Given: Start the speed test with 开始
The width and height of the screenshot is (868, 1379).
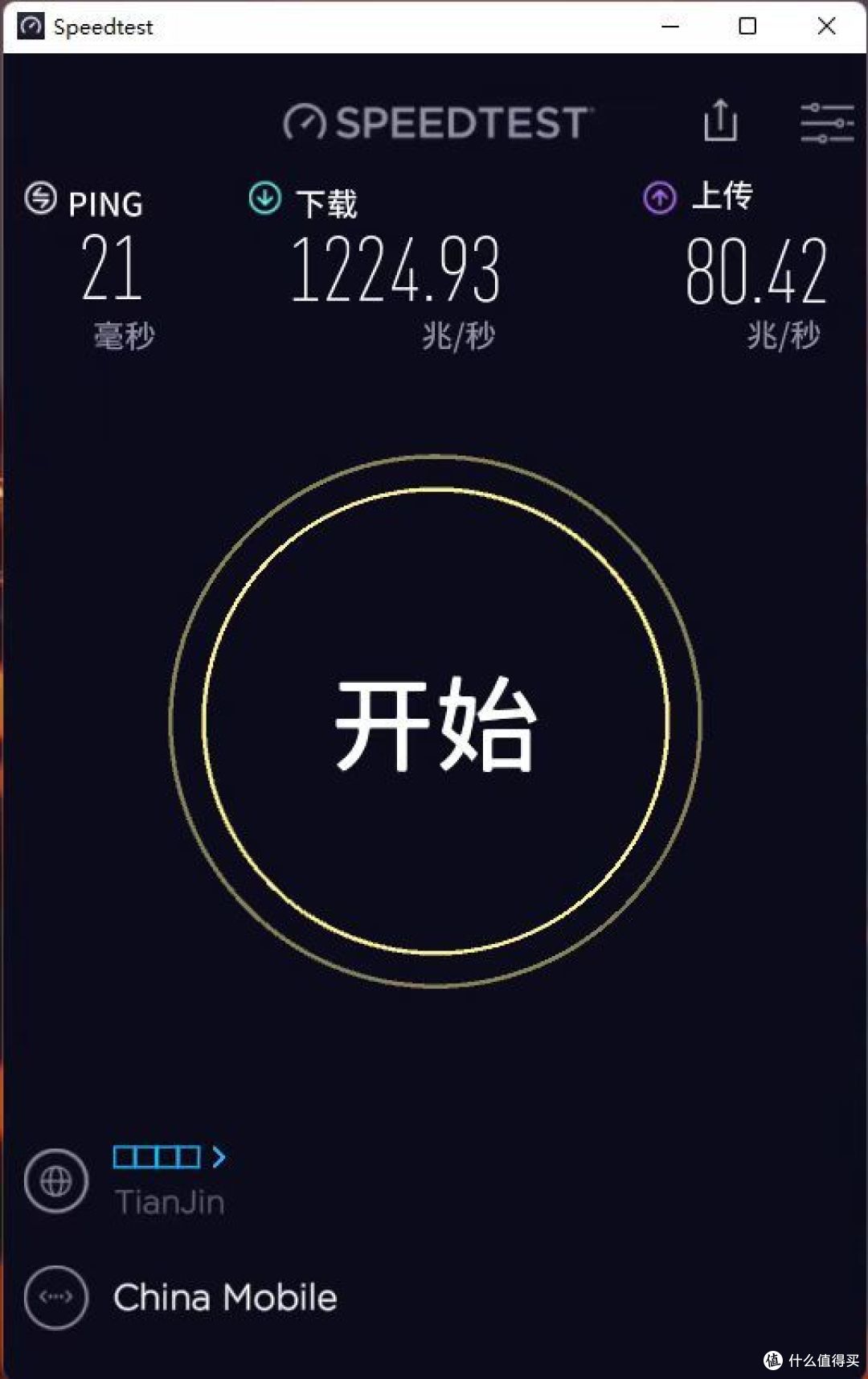Looking at the screenshot, I should tap(435, 721).
